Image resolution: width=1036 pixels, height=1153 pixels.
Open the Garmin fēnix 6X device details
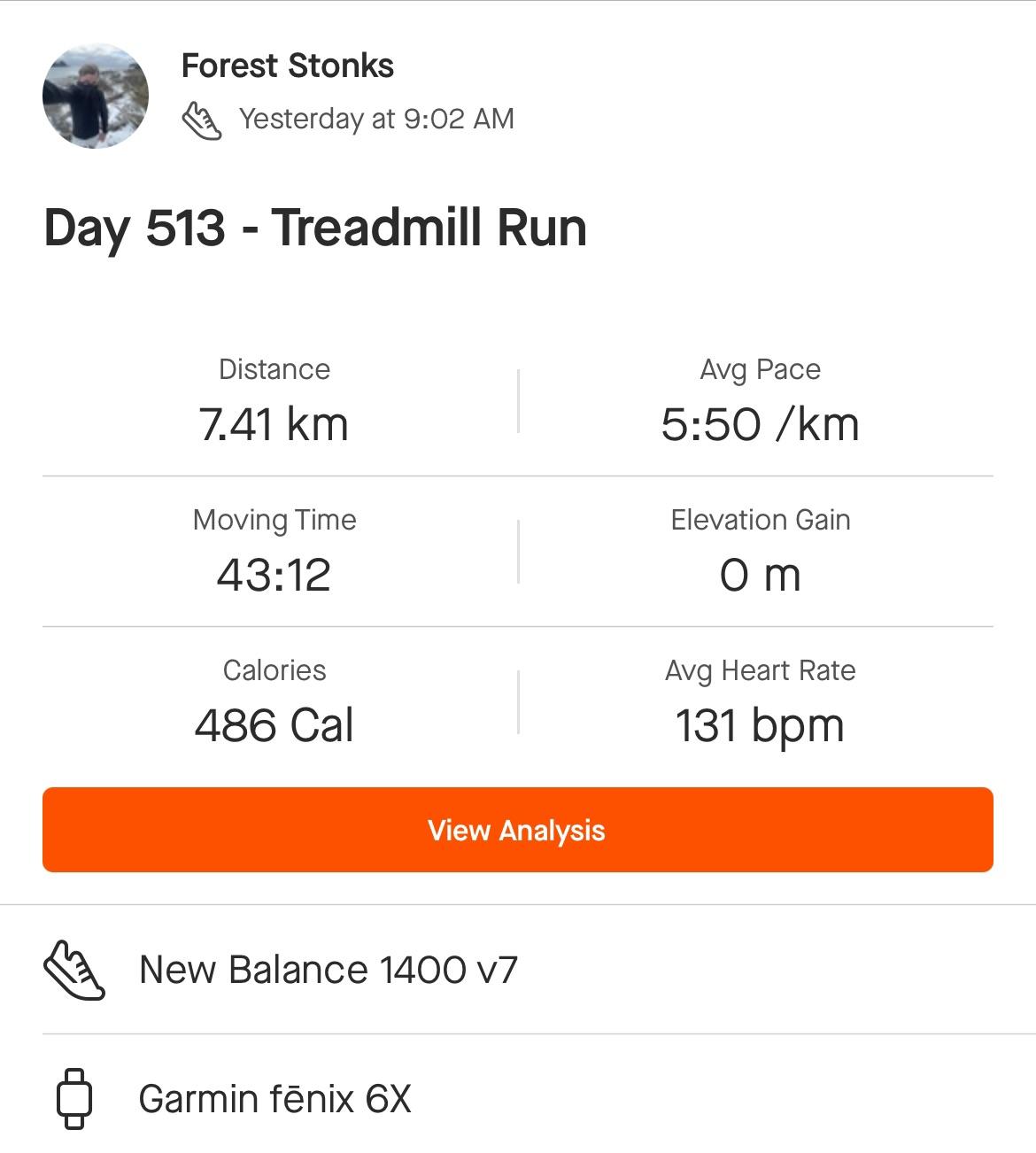click(274, 1100)
